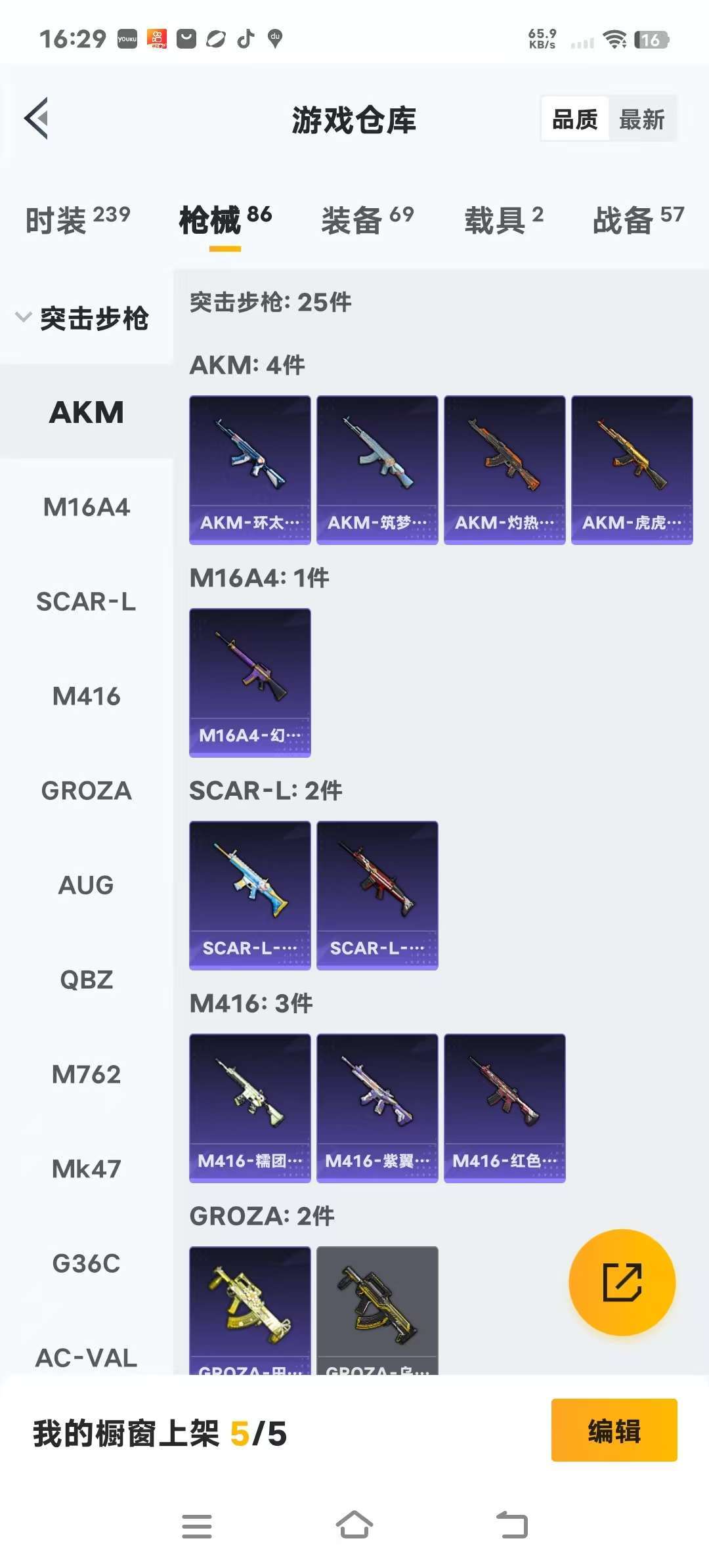Go to the system home screen

(x=354, y=1525)
